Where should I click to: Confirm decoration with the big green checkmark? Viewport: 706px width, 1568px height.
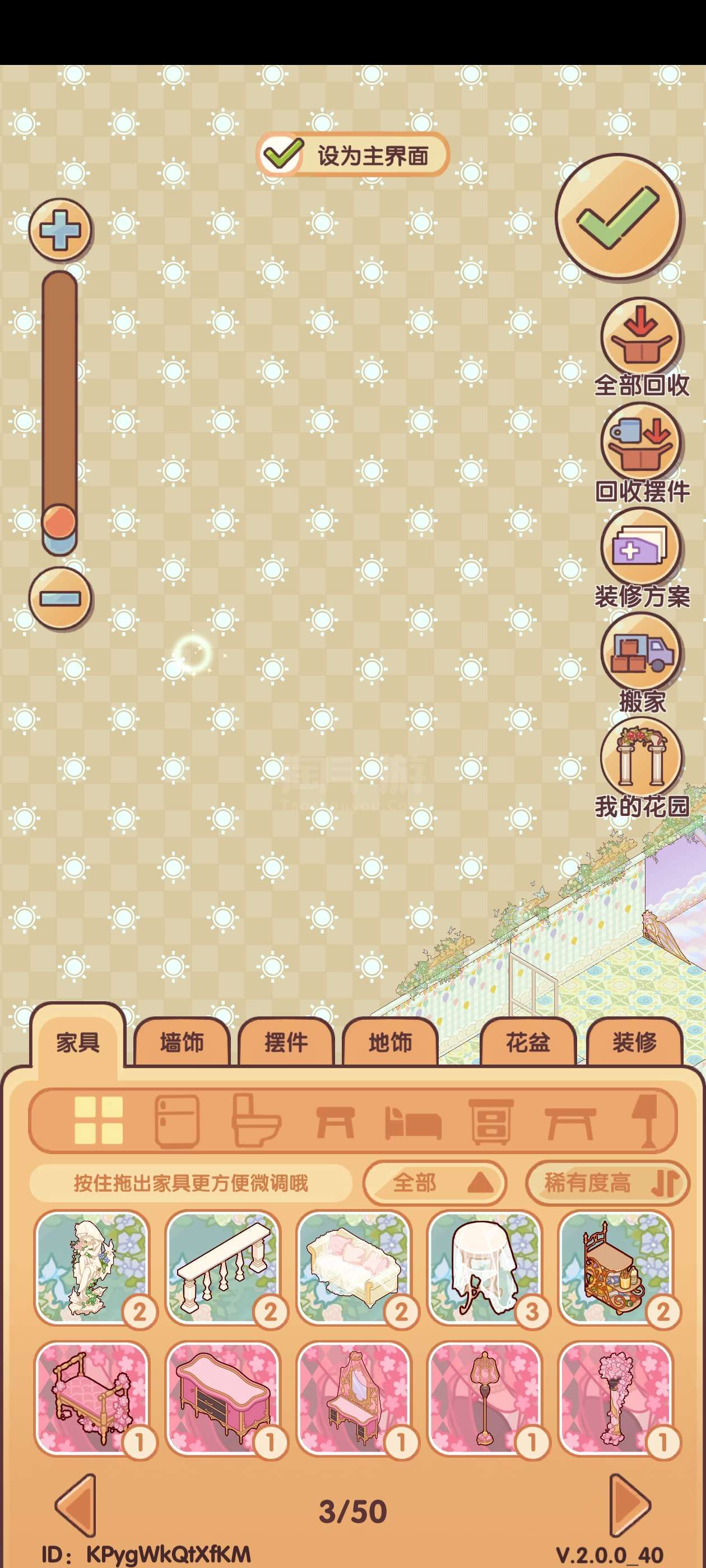tap(617, 217)
